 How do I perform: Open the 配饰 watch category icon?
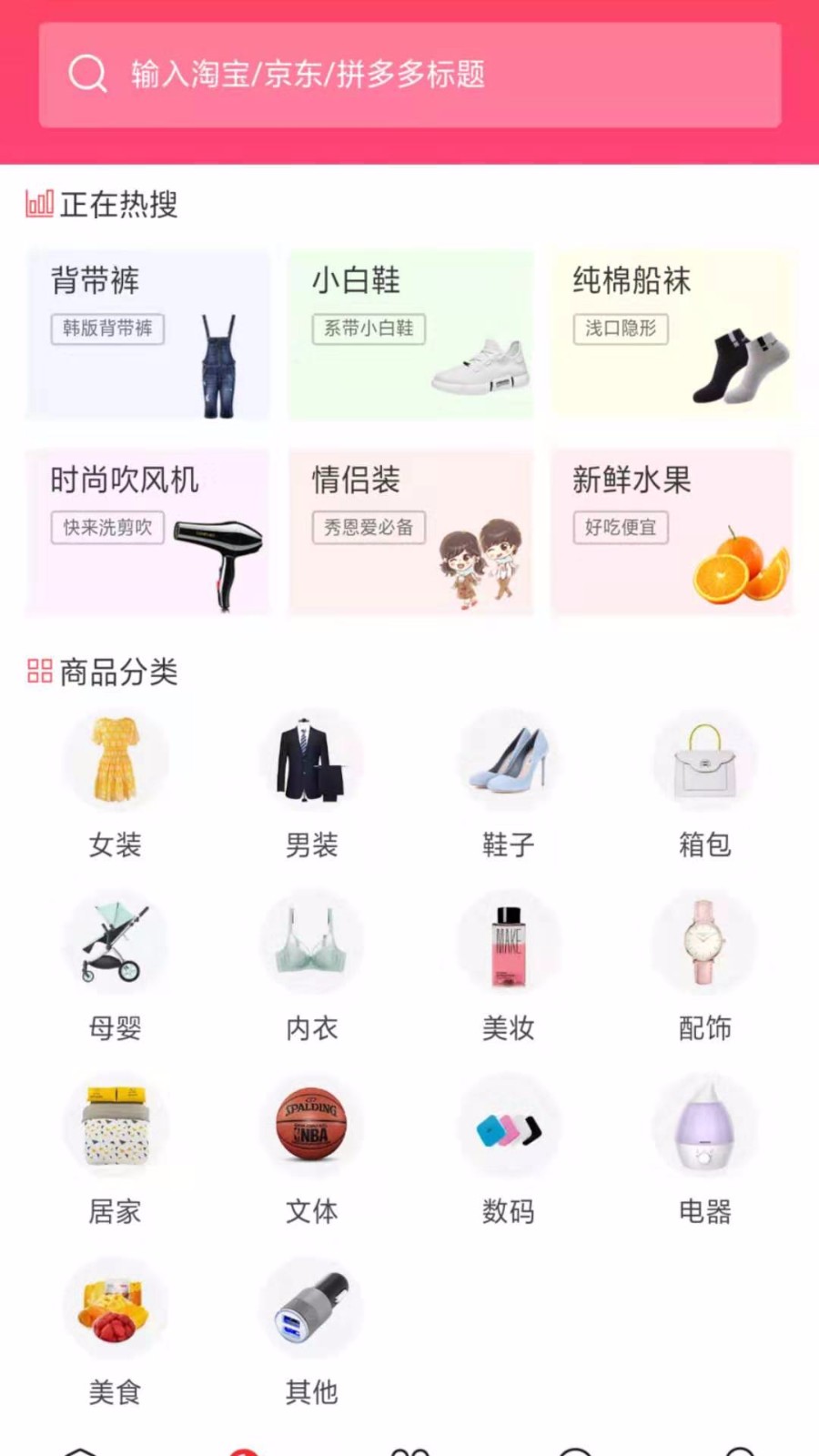click(x=705, y=942)
